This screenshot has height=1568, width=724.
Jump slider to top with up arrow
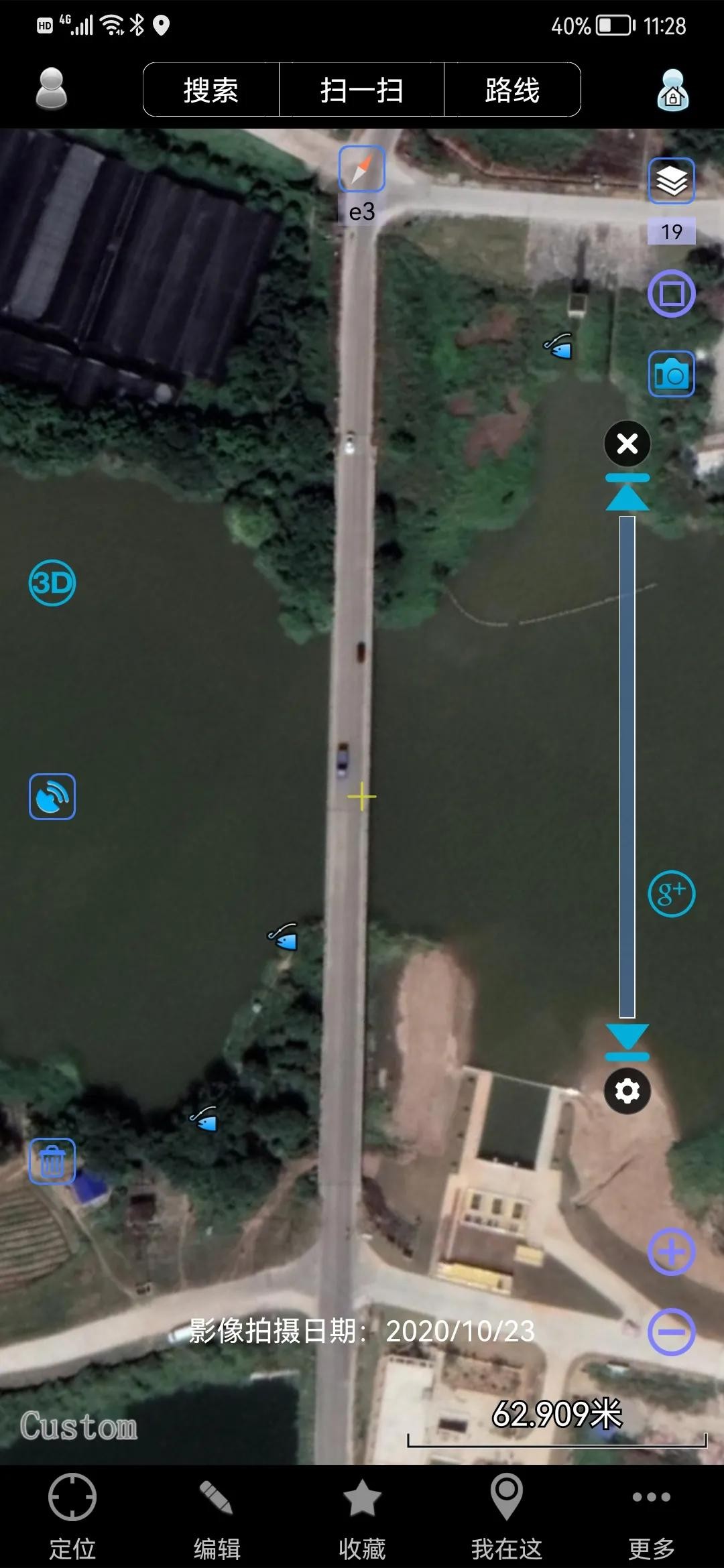pyautogui.click(x=627, y=493)
